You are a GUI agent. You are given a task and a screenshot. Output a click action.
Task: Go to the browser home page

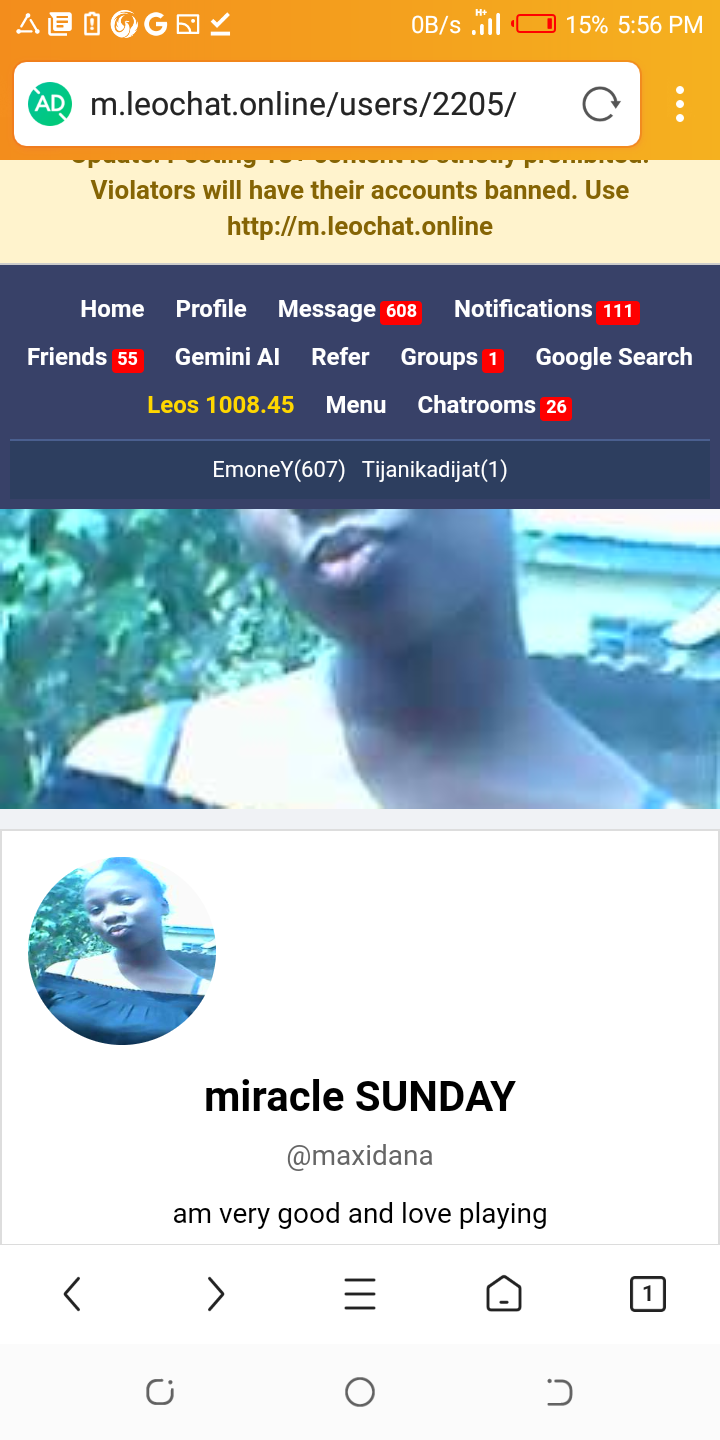pos(504,1294)
